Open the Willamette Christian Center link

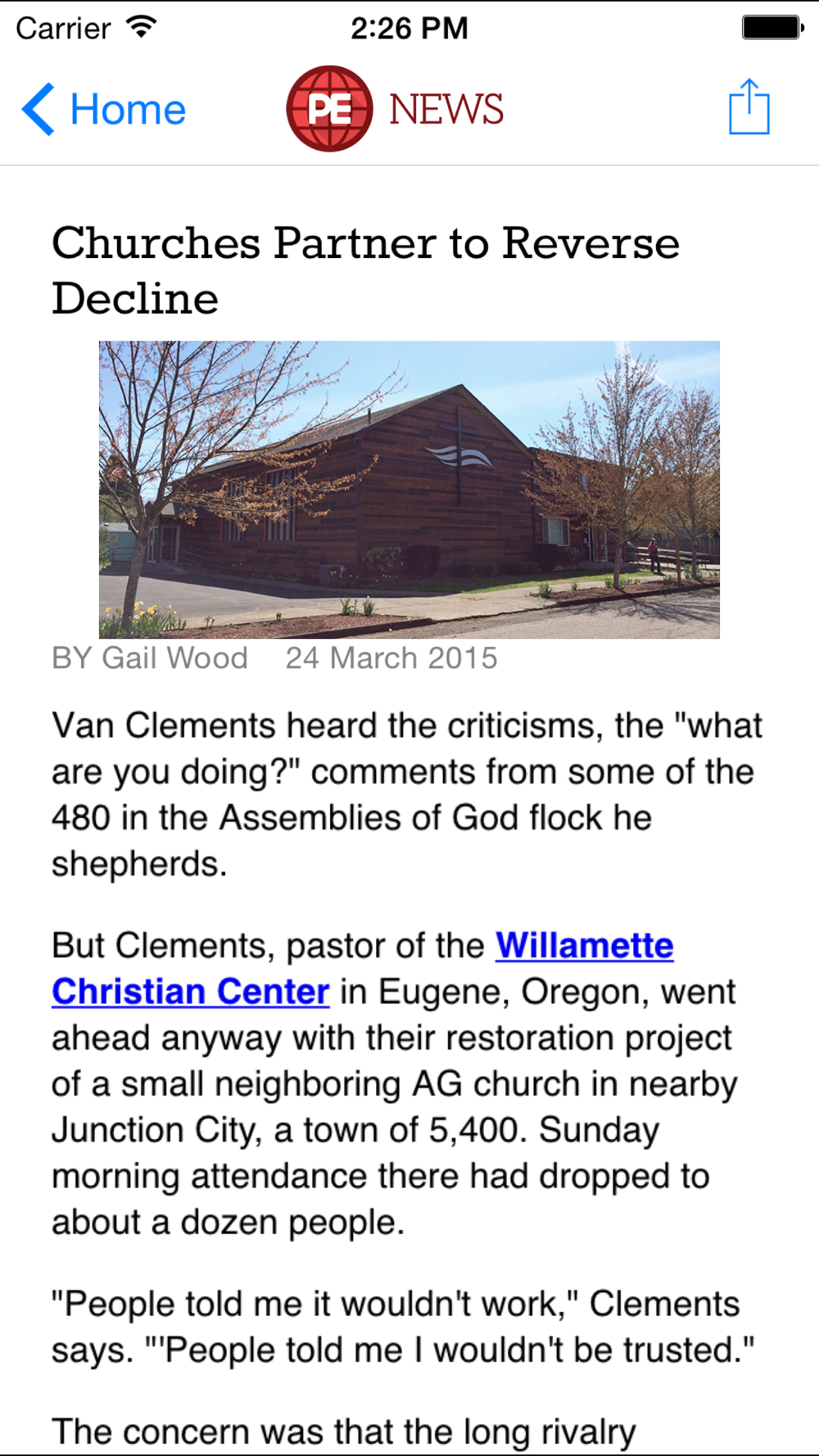584,946
